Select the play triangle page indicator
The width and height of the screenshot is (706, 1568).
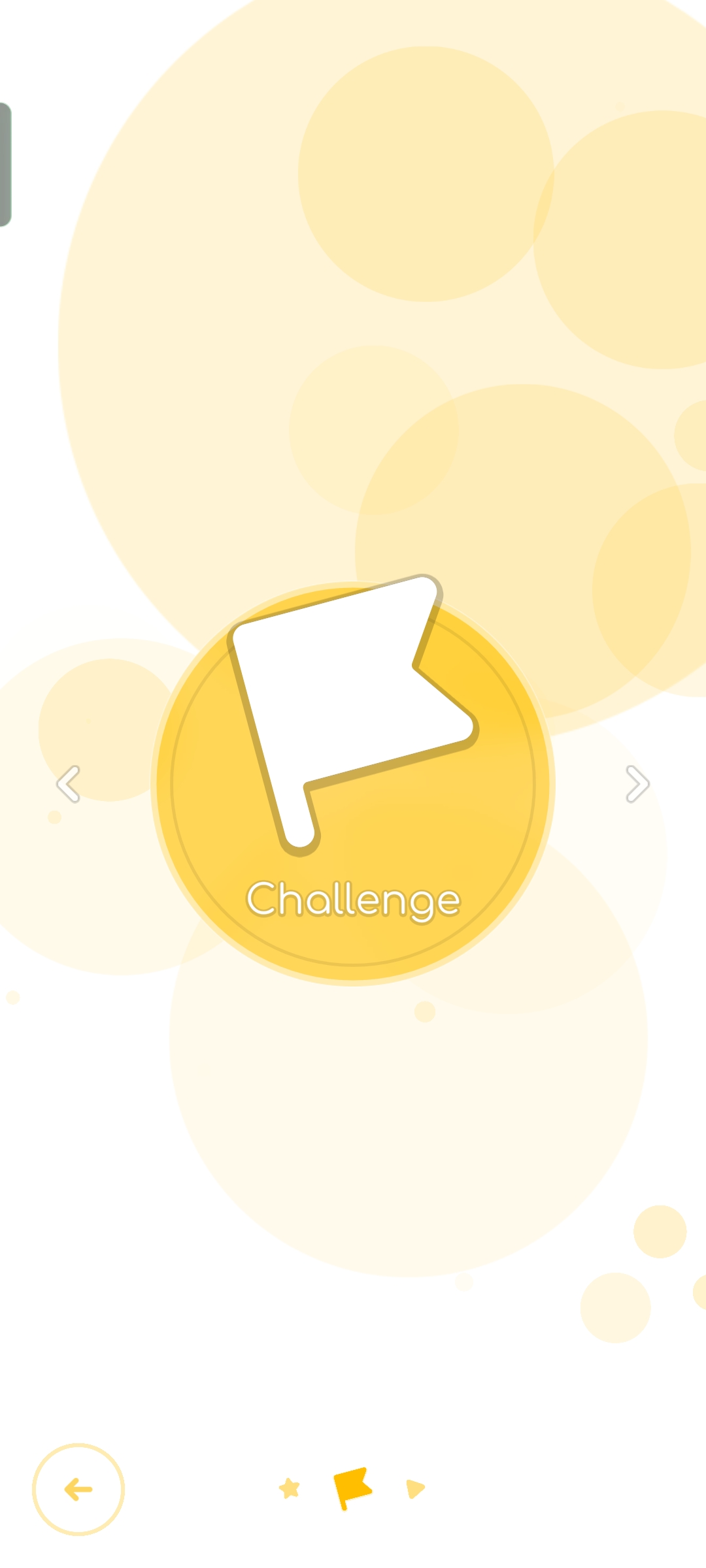coord(415,1489)
